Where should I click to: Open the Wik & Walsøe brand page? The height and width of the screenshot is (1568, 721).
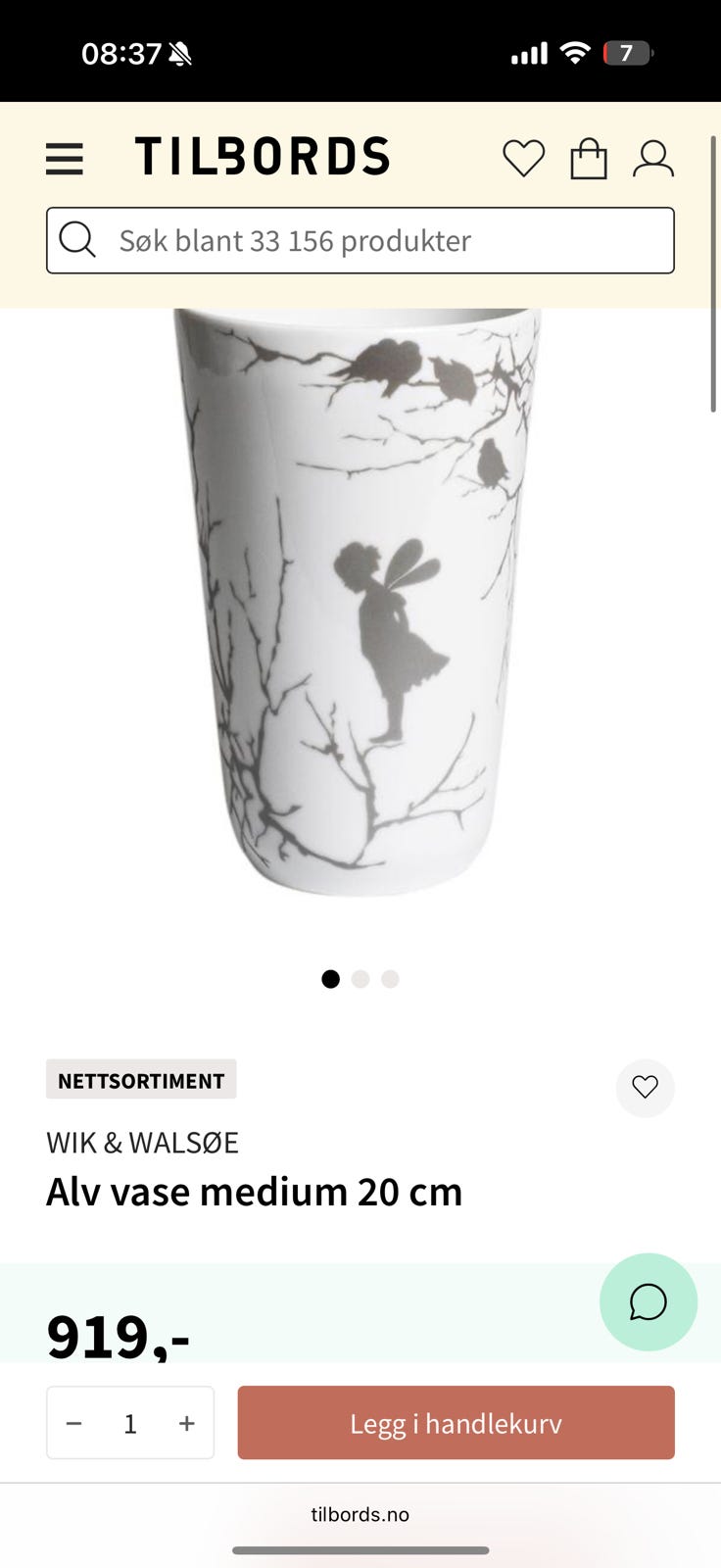coord(142,1143)
